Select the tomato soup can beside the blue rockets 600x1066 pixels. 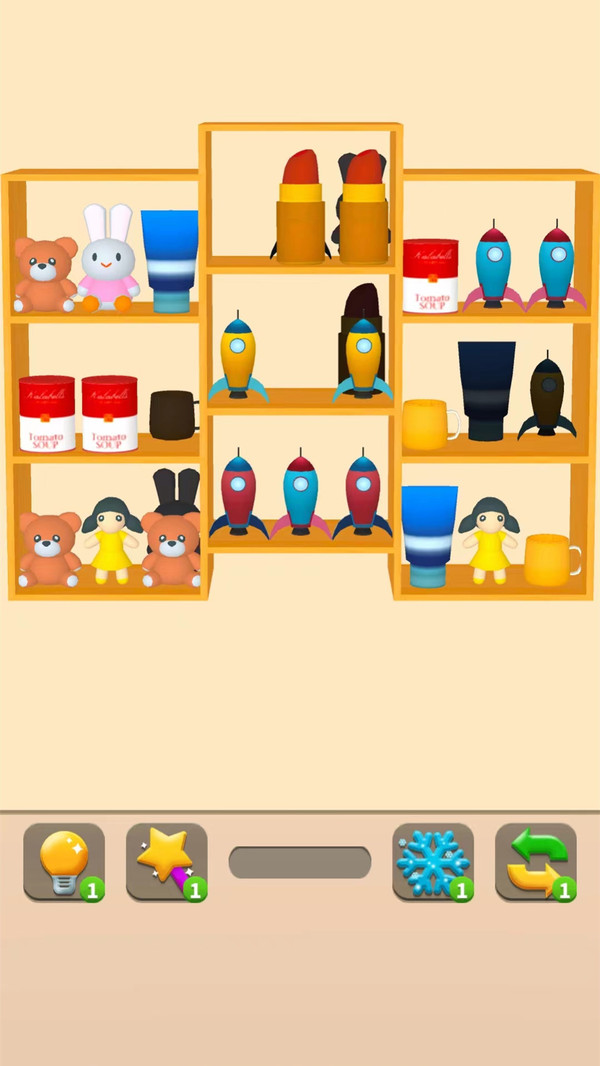tap(430, 275)
